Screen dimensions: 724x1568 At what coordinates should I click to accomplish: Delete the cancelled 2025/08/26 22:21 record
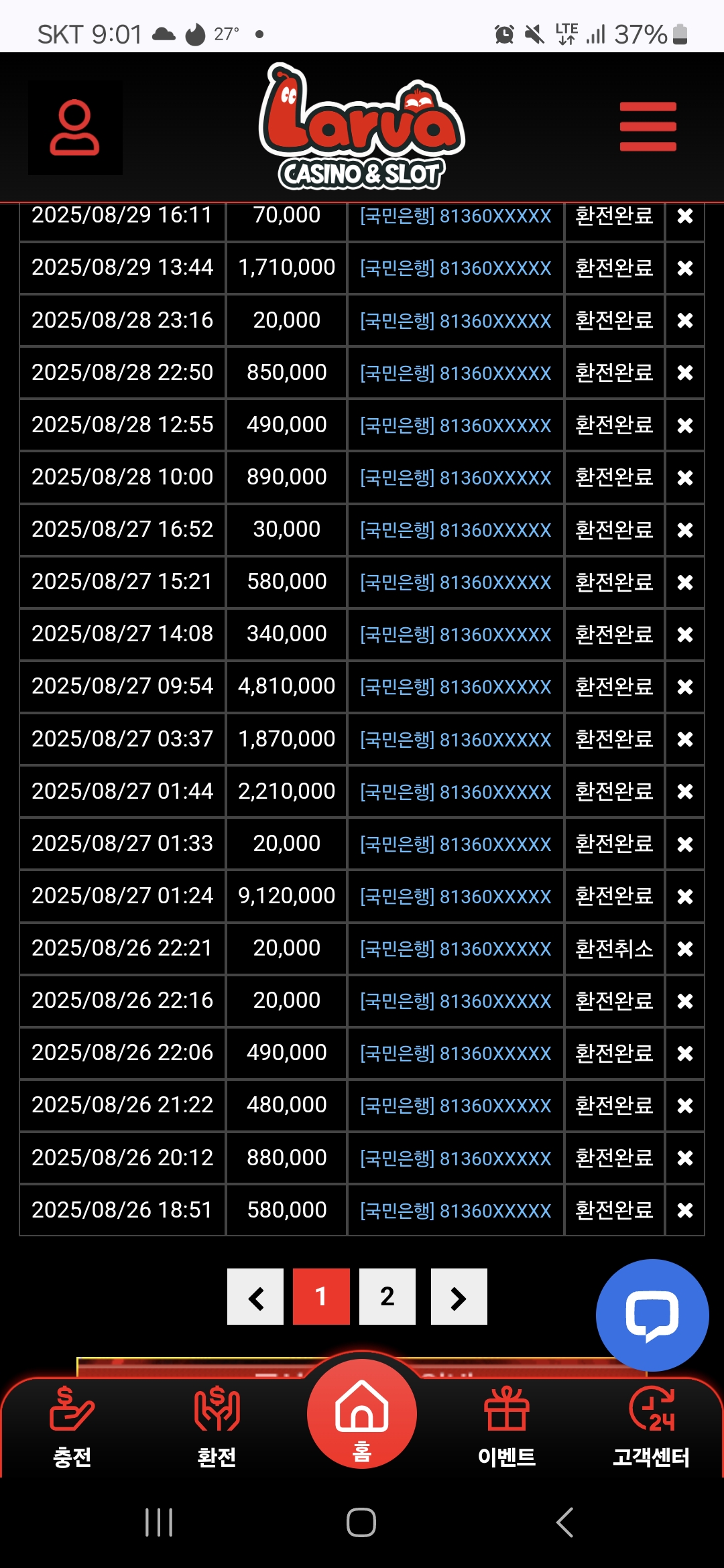click(x=684, y=949)
